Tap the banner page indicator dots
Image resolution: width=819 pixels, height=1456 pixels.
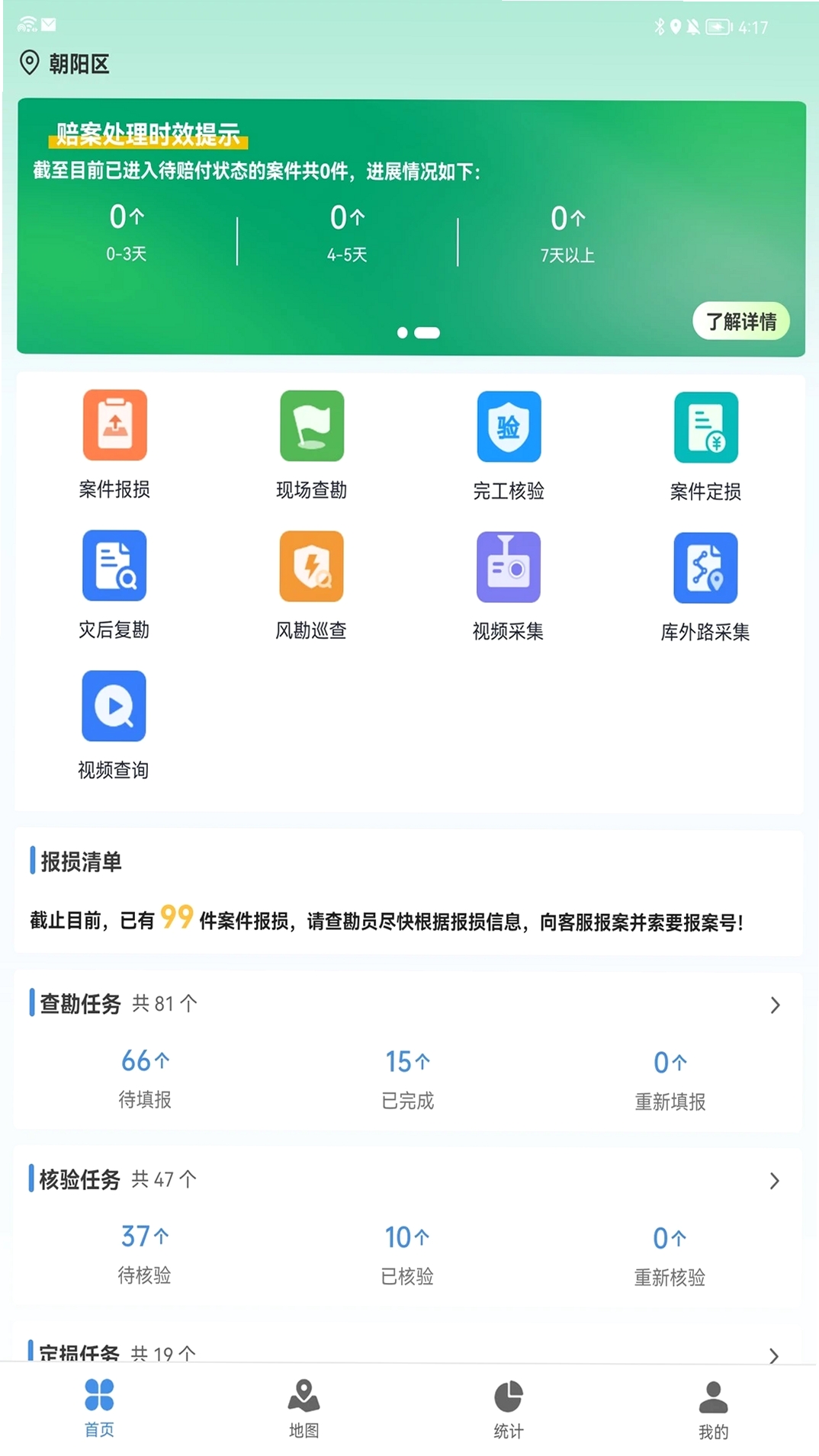418,332
